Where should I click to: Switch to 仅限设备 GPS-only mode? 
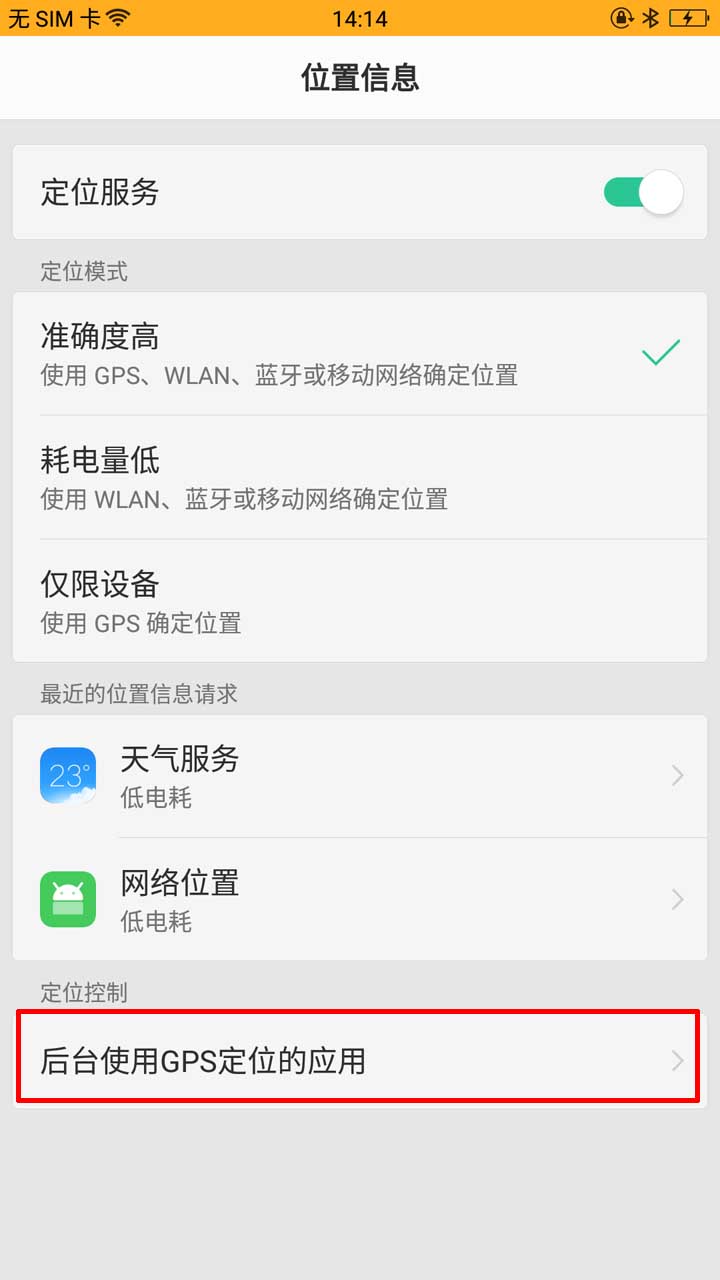(x=360, y=601)
